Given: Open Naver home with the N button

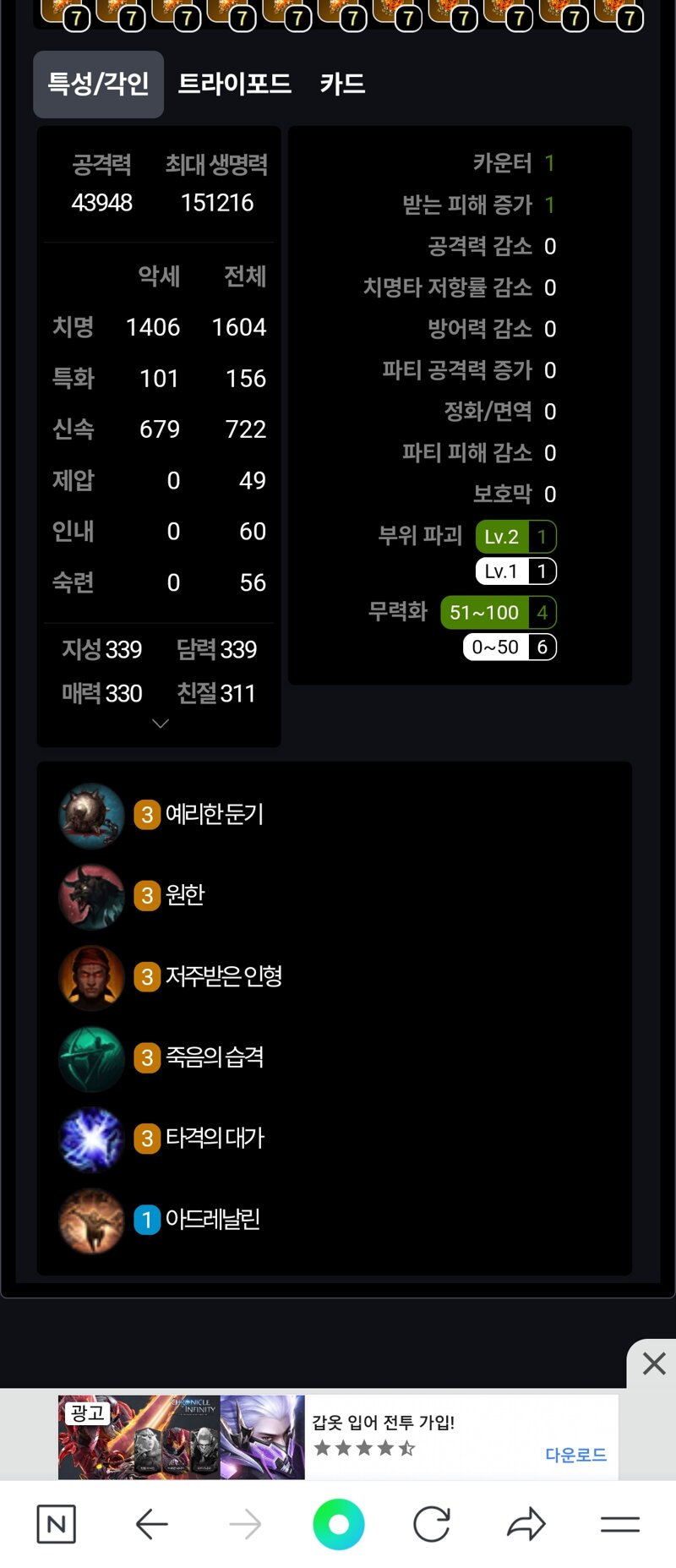Looking at the screenshot, I should [x=57, y=1524].
